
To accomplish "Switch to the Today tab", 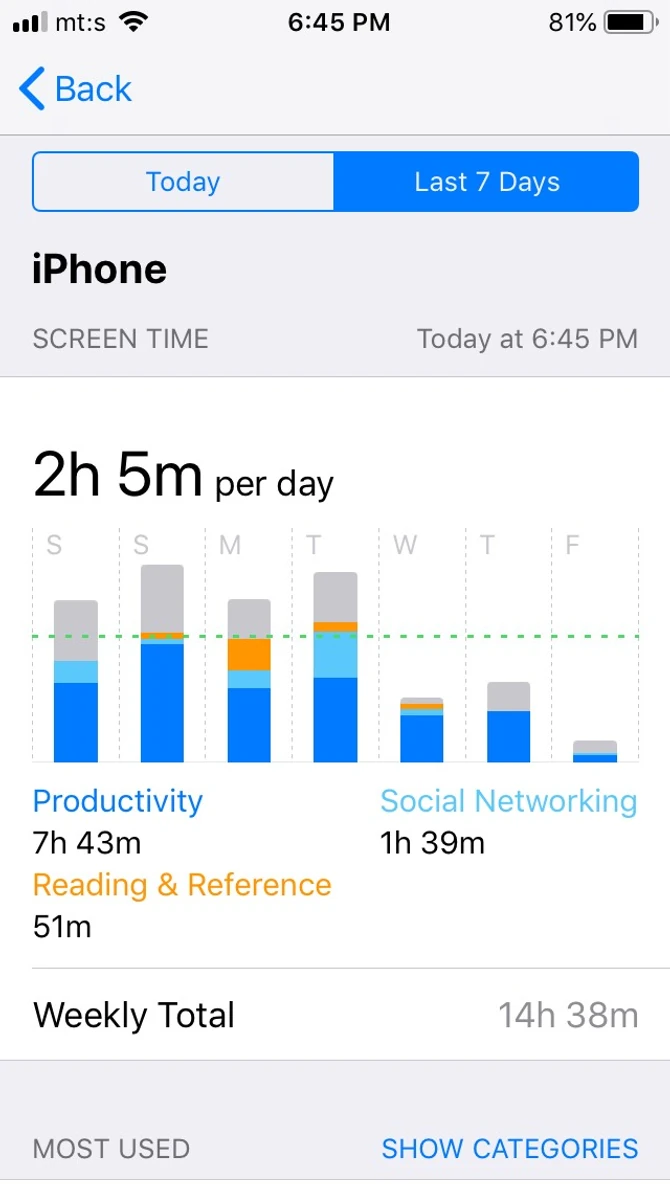I will click(x=183, y=182).
